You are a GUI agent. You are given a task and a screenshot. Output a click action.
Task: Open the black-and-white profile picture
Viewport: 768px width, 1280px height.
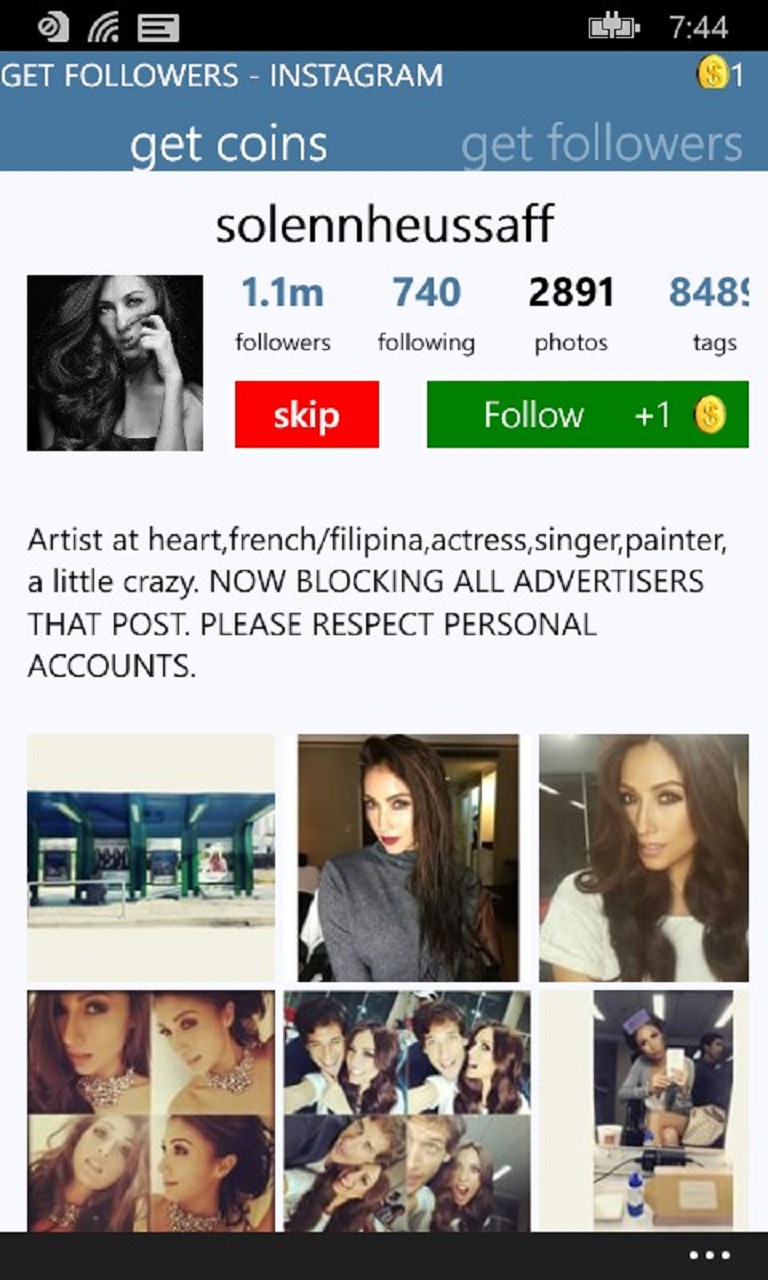[115, 363]
